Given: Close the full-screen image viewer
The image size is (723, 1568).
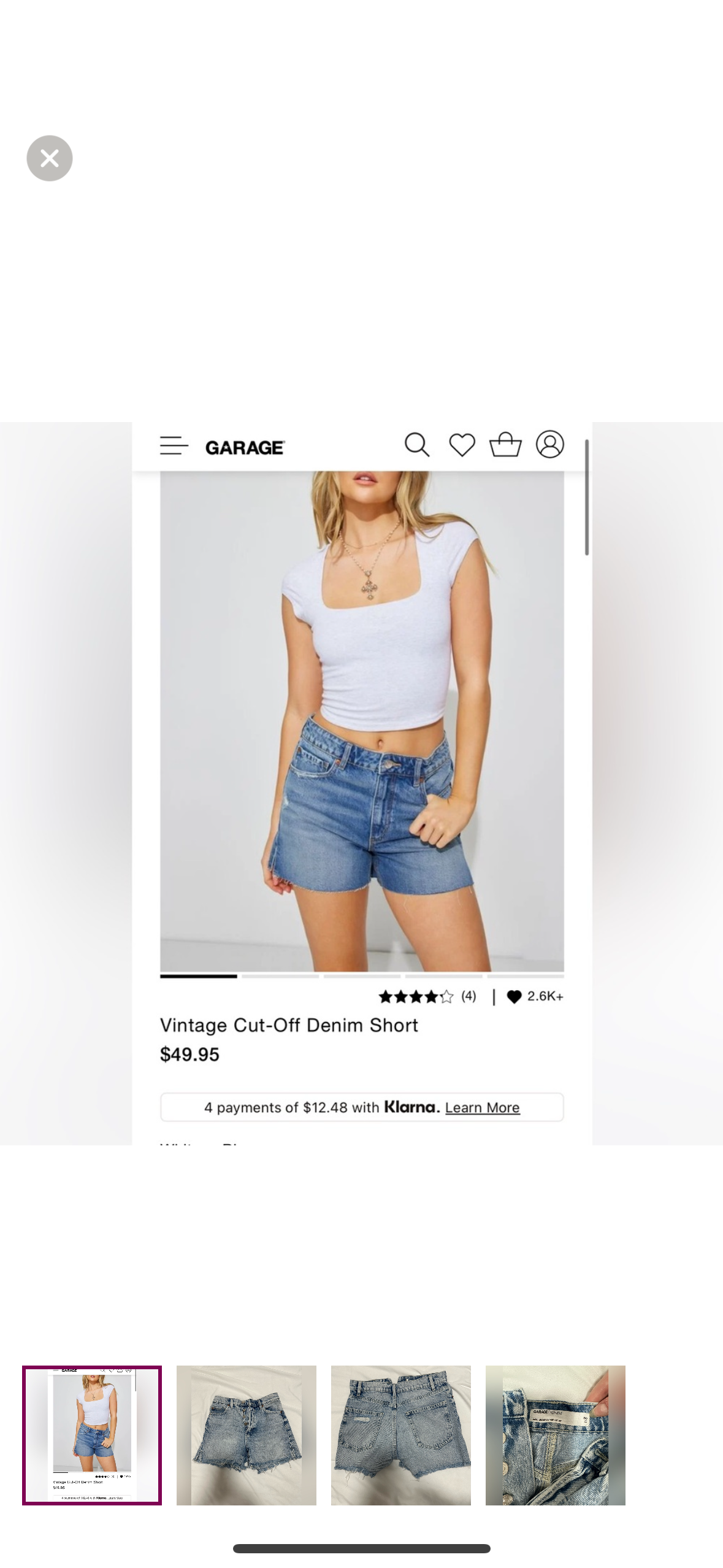Looking at the screenshot, I should coord(50,158).
